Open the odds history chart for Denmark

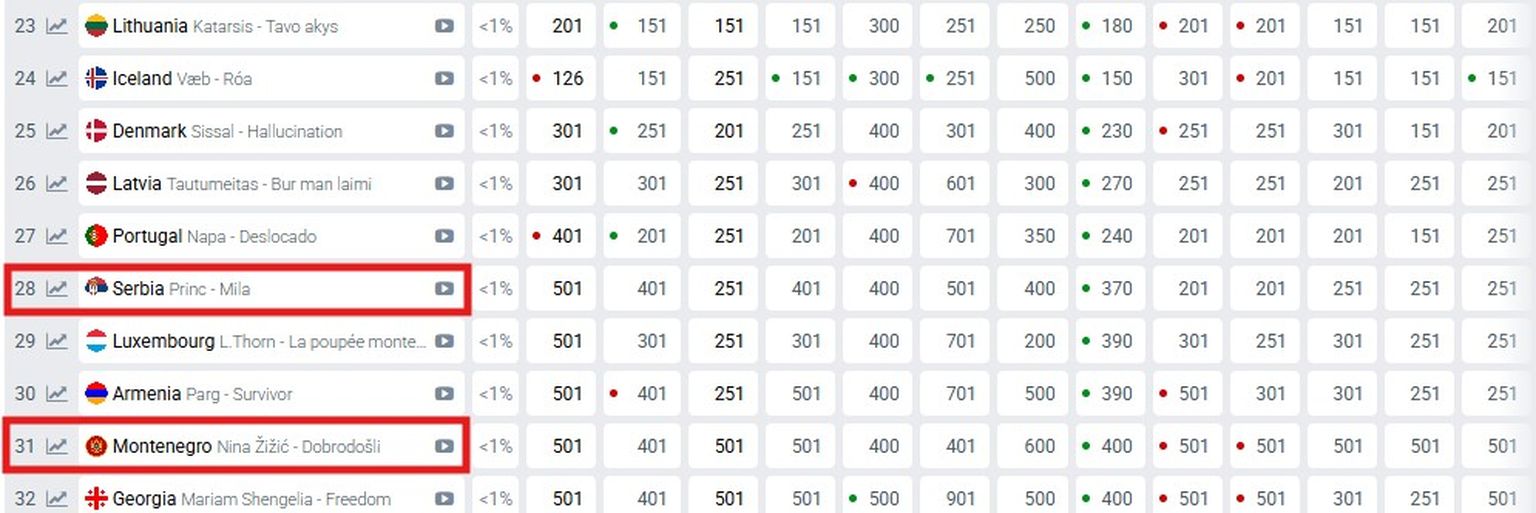coord(57,131)
